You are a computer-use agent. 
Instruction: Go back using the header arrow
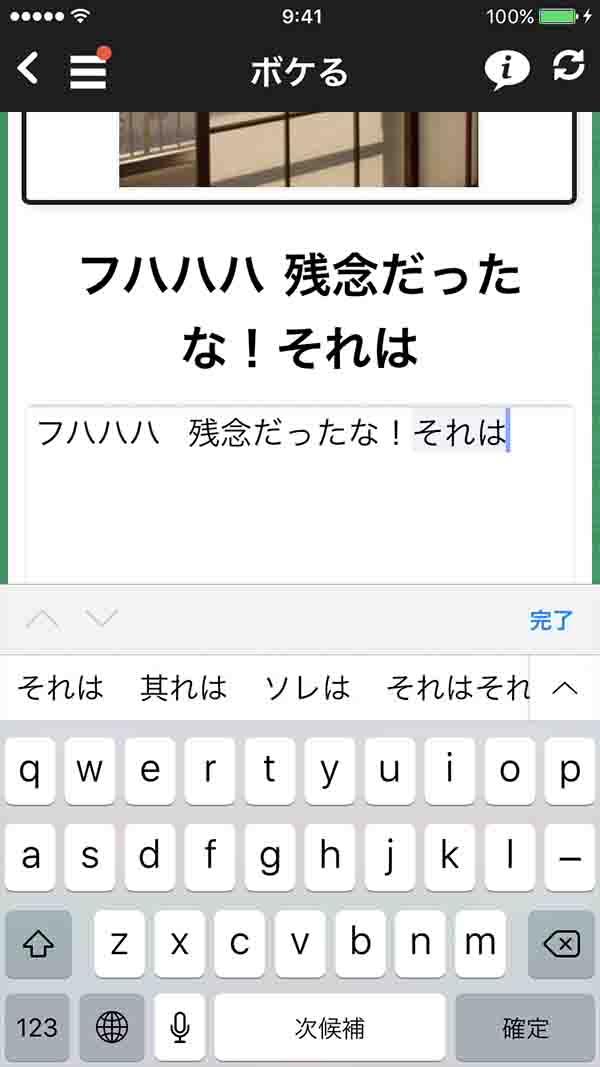(29, 69)
